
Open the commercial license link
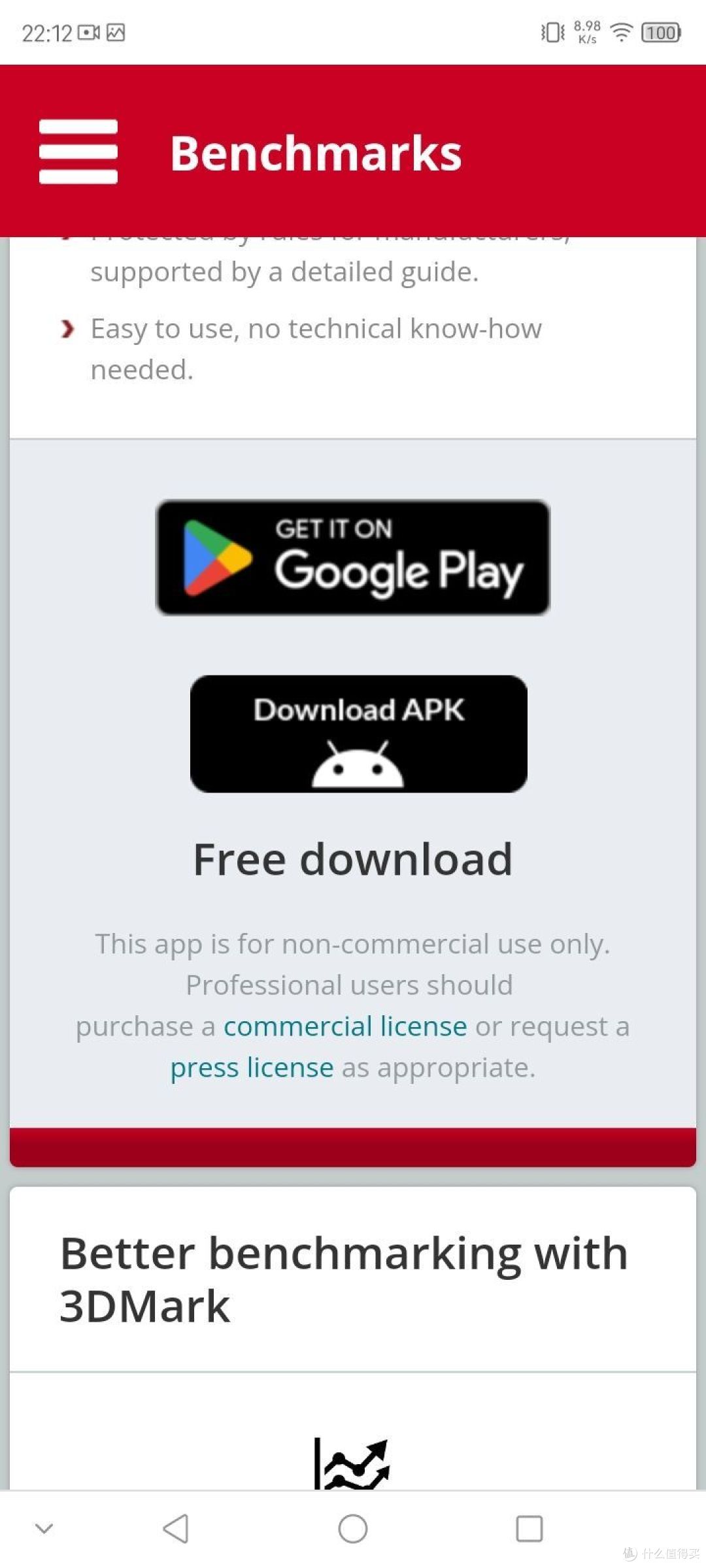pos(345,1026)
